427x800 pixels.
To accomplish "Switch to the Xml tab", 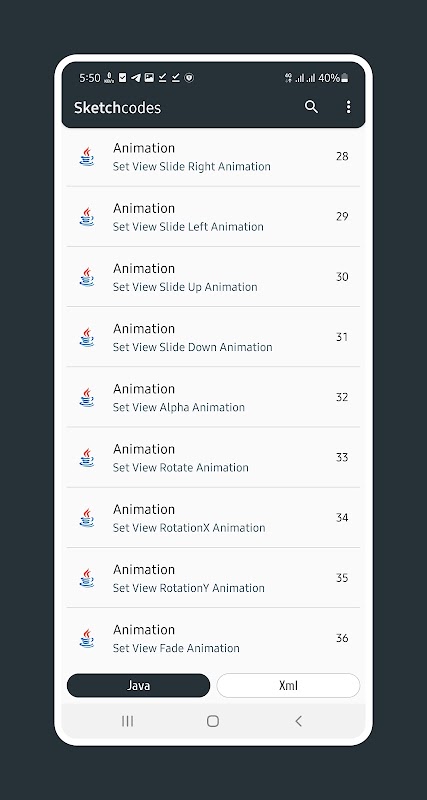I will click(288, 685).
